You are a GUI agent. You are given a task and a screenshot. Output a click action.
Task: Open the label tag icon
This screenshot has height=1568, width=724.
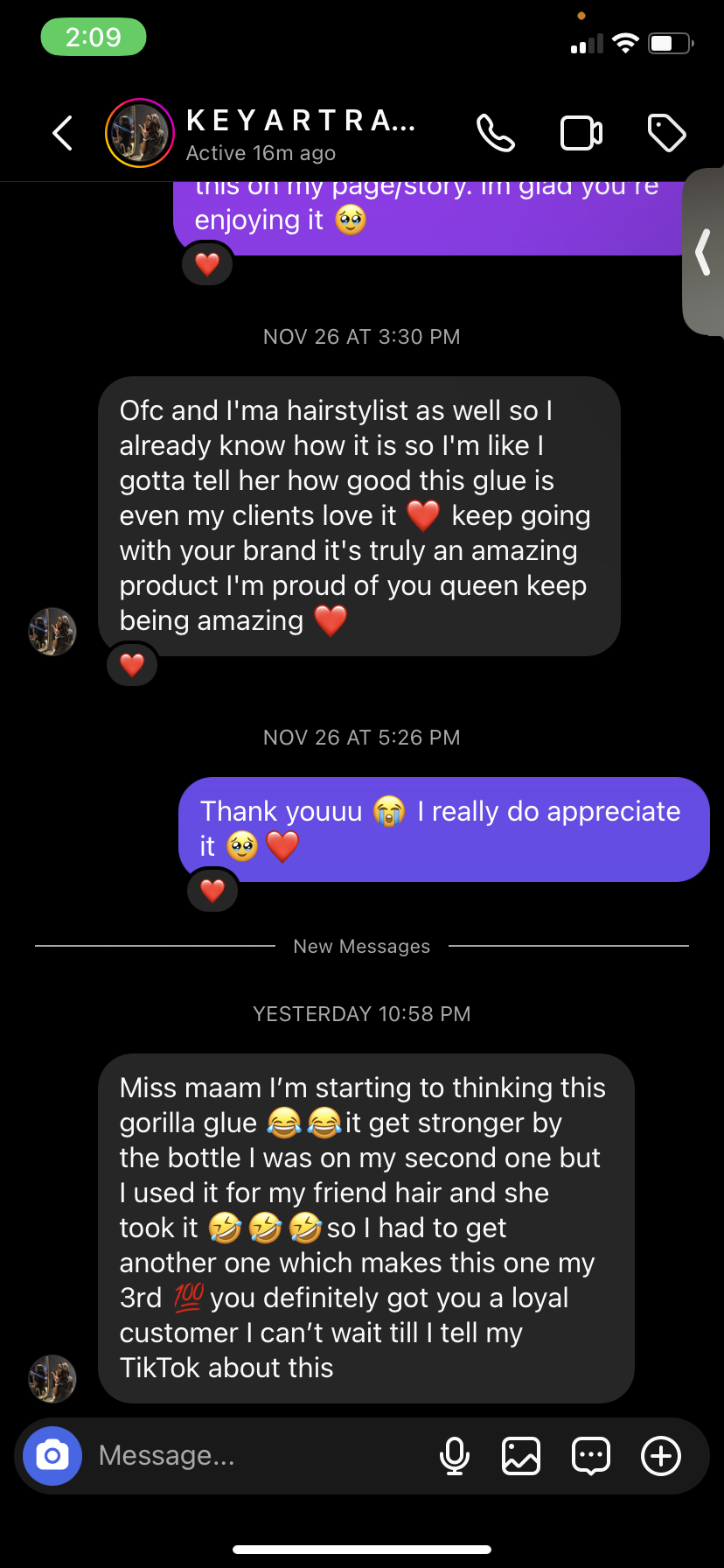point(666,134)
